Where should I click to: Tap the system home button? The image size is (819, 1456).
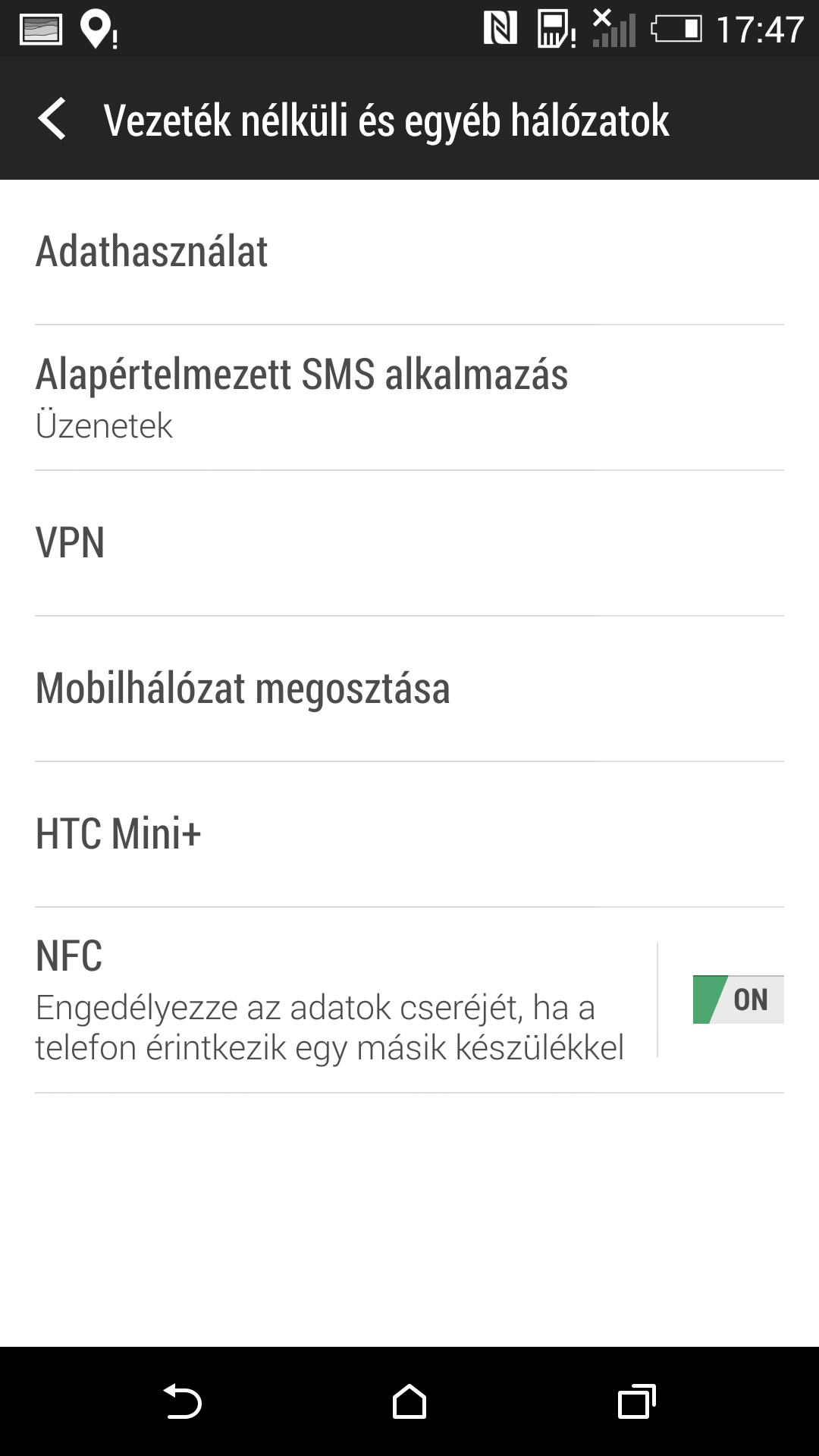(x=409, y=1401)
